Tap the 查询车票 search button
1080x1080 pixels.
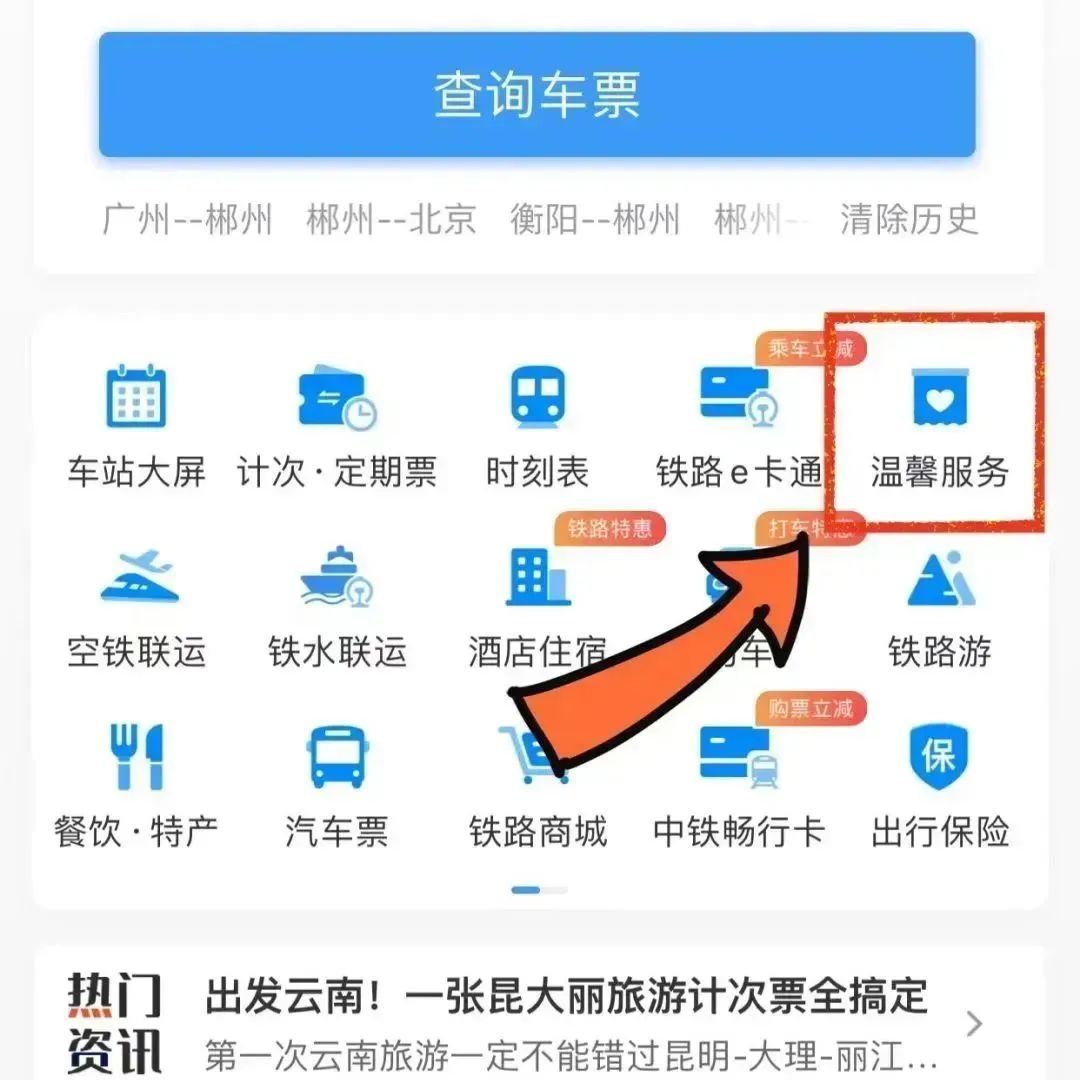point(537,95)
